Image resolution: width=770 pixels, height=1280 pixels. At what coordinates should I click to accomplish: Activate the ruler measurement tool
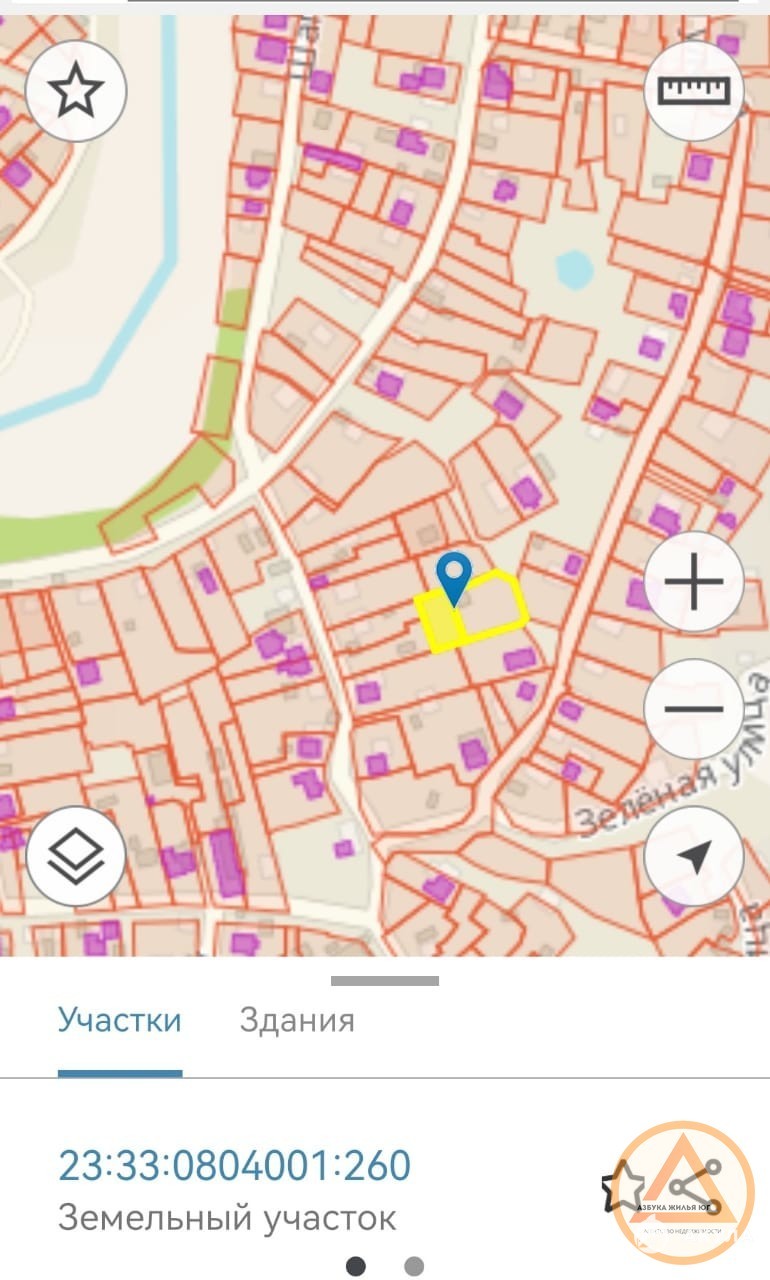tap(694, 92)
